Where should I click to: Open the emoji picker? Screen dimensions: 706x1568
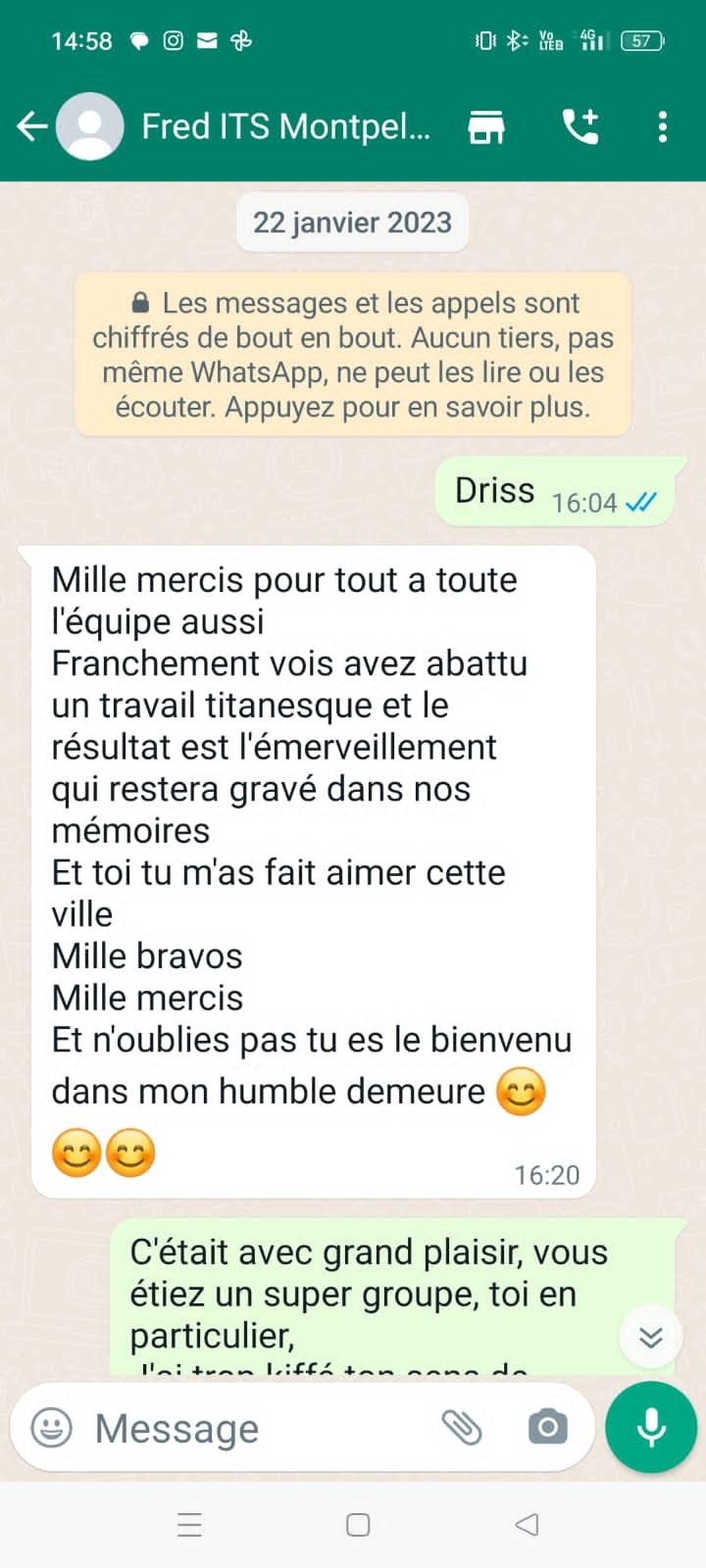click(51, 1428)
